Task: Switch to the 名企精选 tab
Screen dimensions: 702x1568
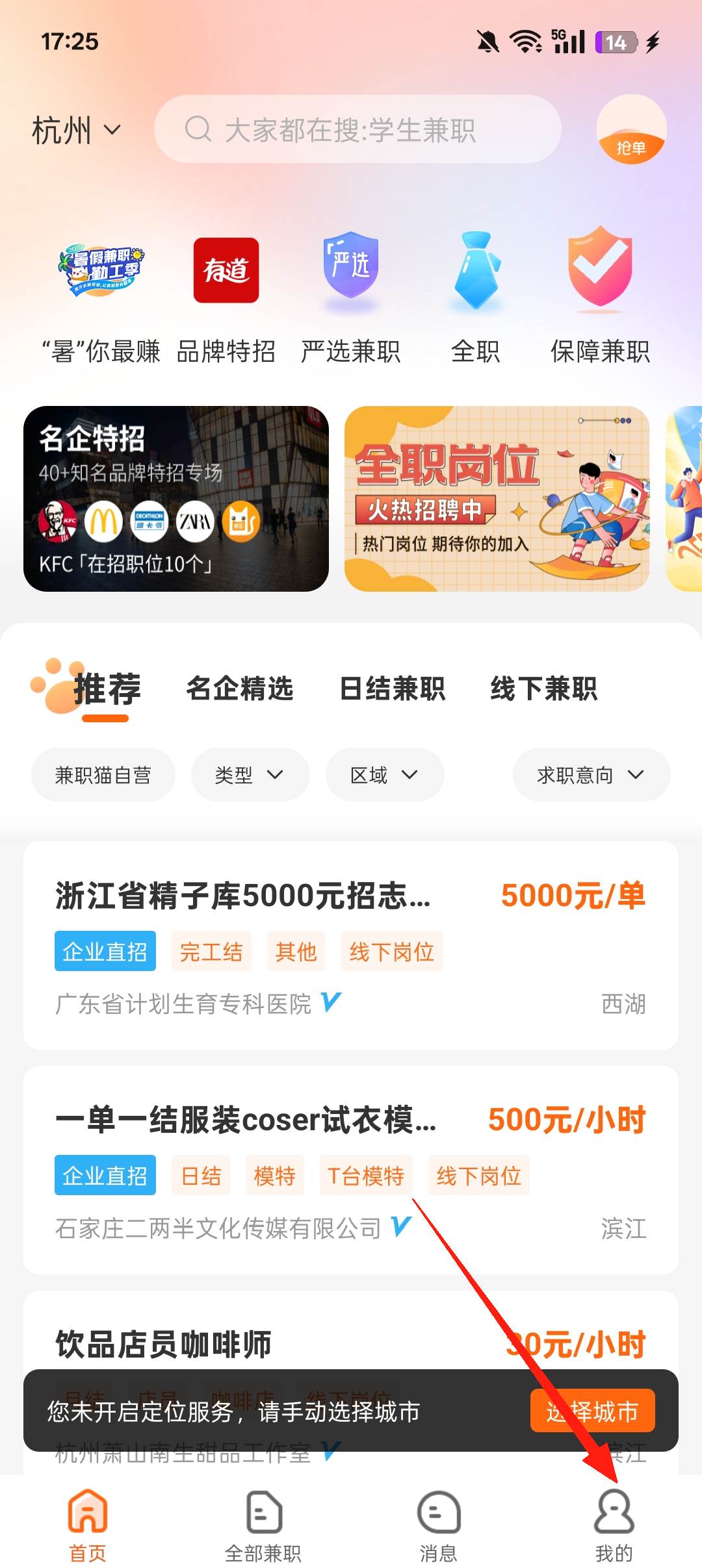Action: pos(239,689)
